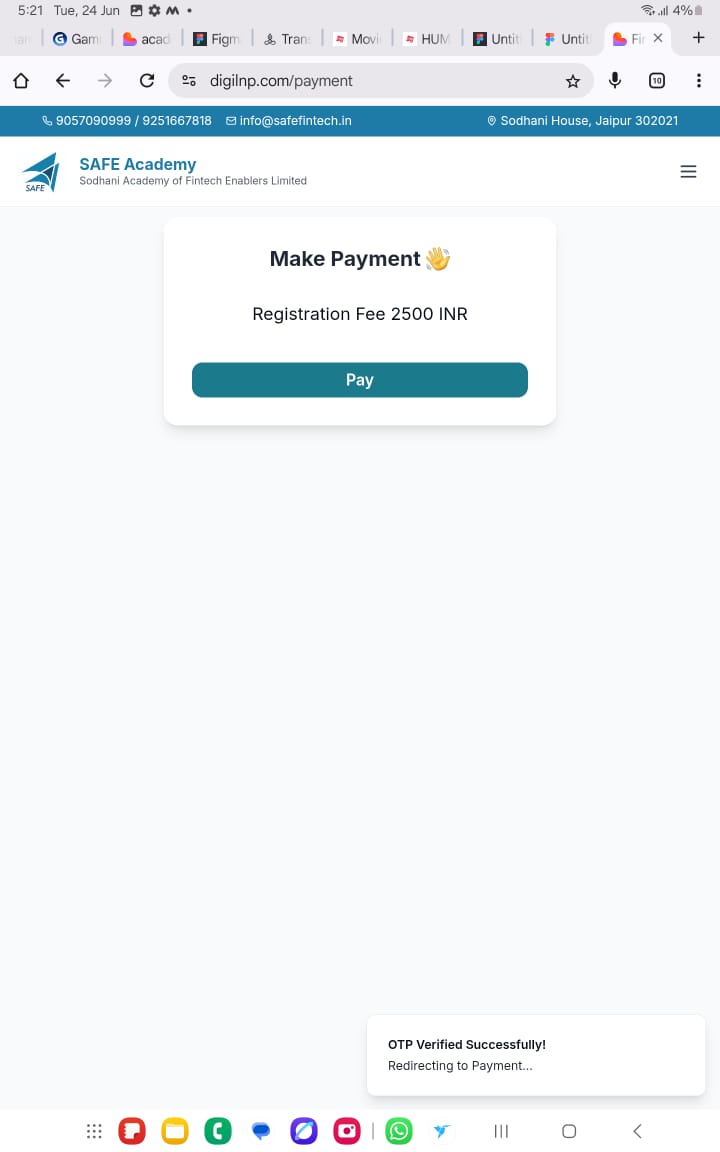The width and height of the screenshot is (720, 1152).
Task: Bookmark this page with the star
Action: (x=573, y=81)
